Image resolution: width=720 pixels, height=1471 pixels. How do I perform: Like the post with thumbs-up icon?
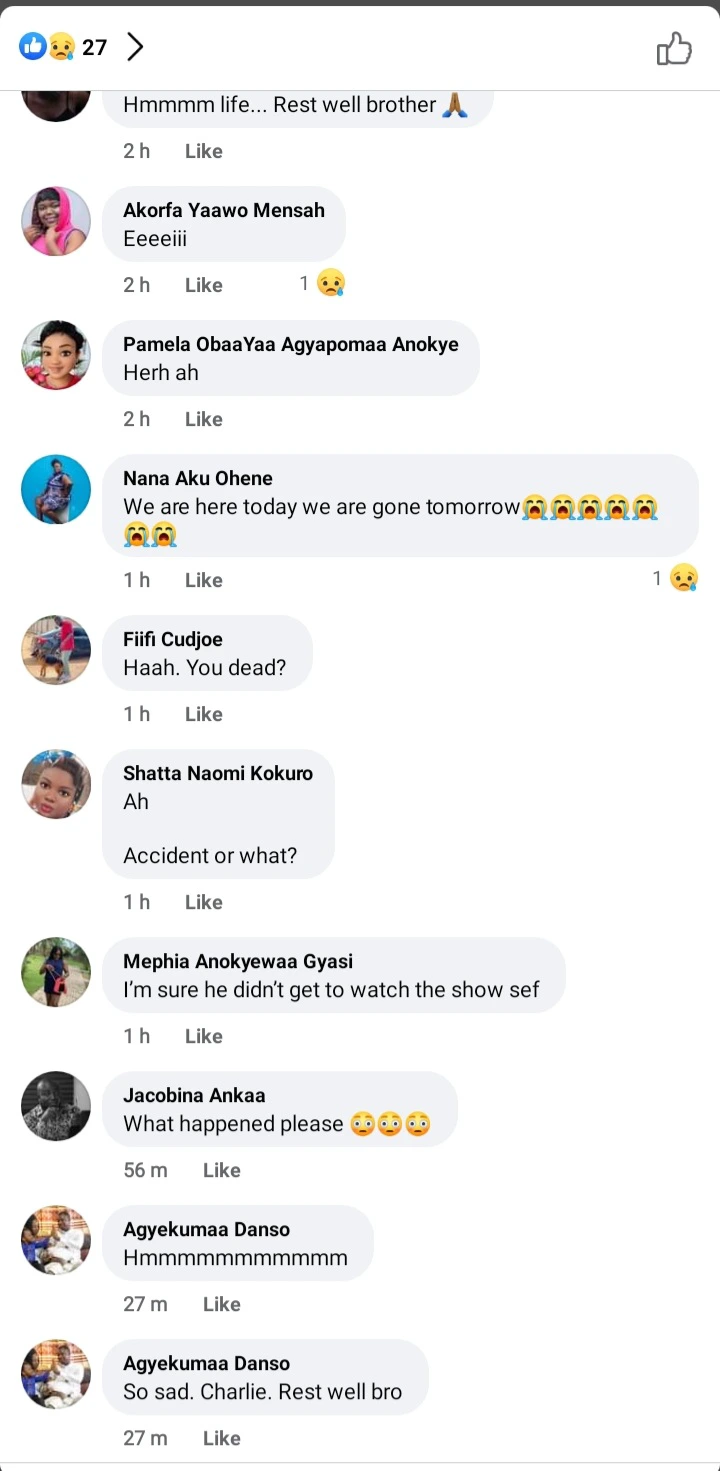(x=674, y=48)
